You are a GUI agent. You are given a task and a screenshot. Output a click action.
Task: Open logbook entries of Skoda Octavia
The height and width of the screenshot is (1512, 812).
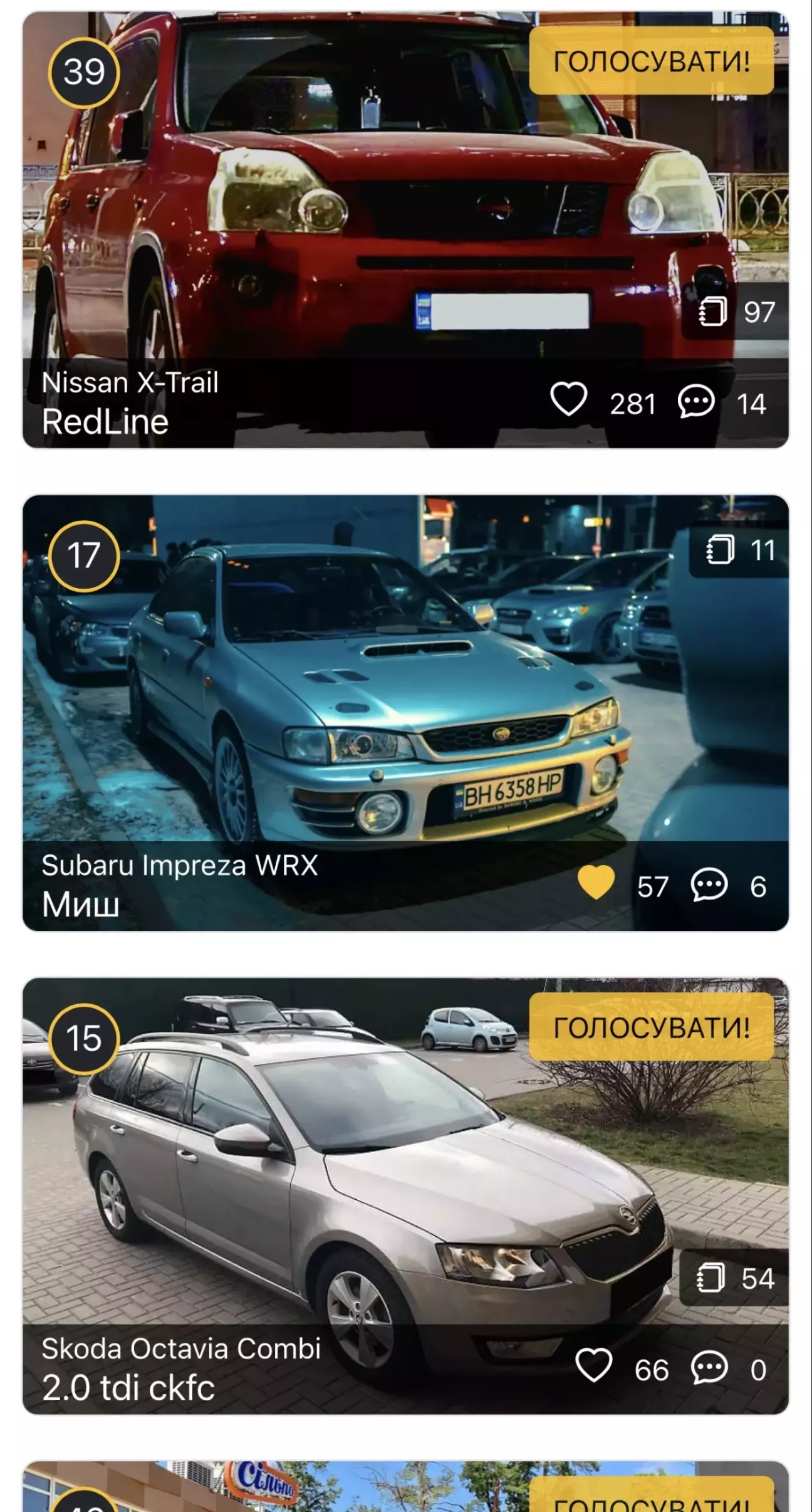(734, 1278)
